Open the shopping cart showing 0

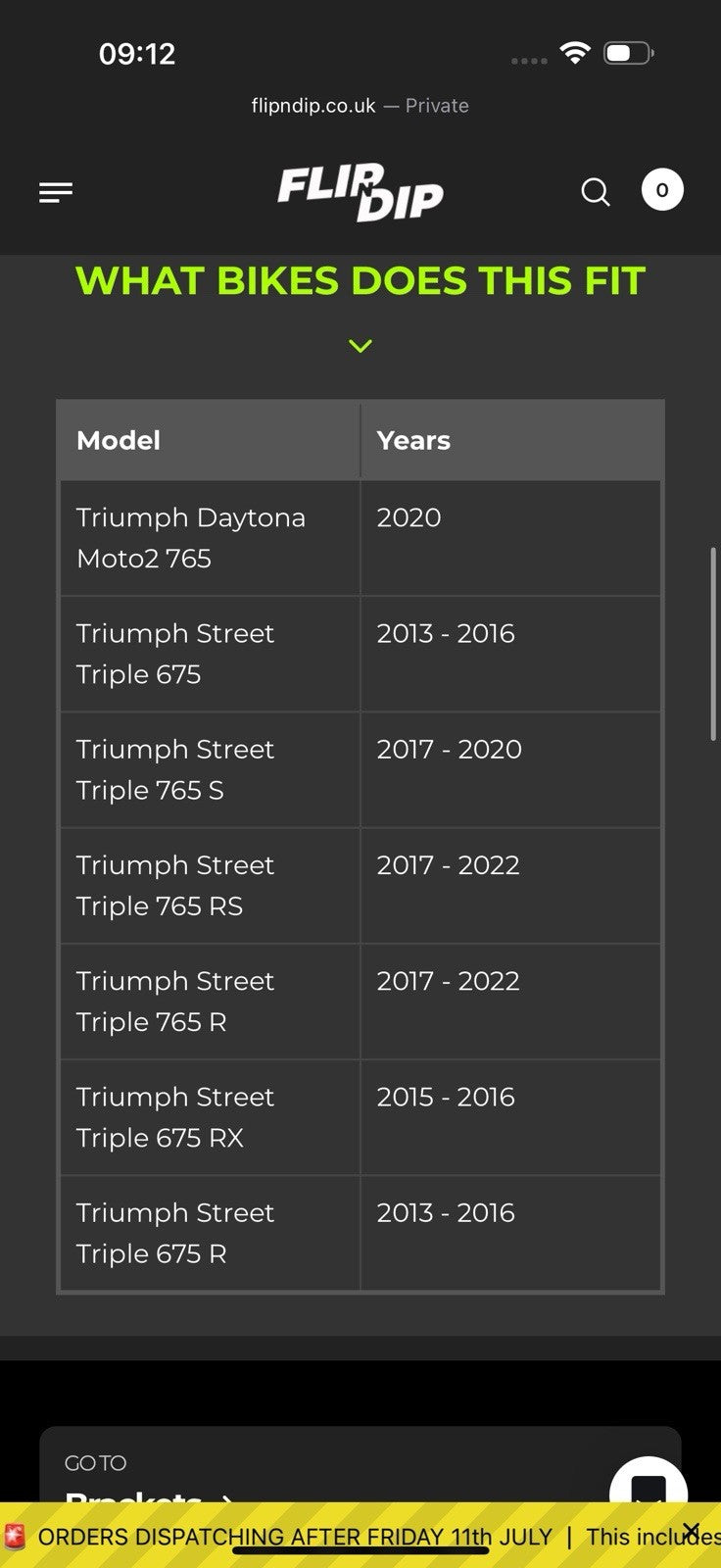click(661, 190)
